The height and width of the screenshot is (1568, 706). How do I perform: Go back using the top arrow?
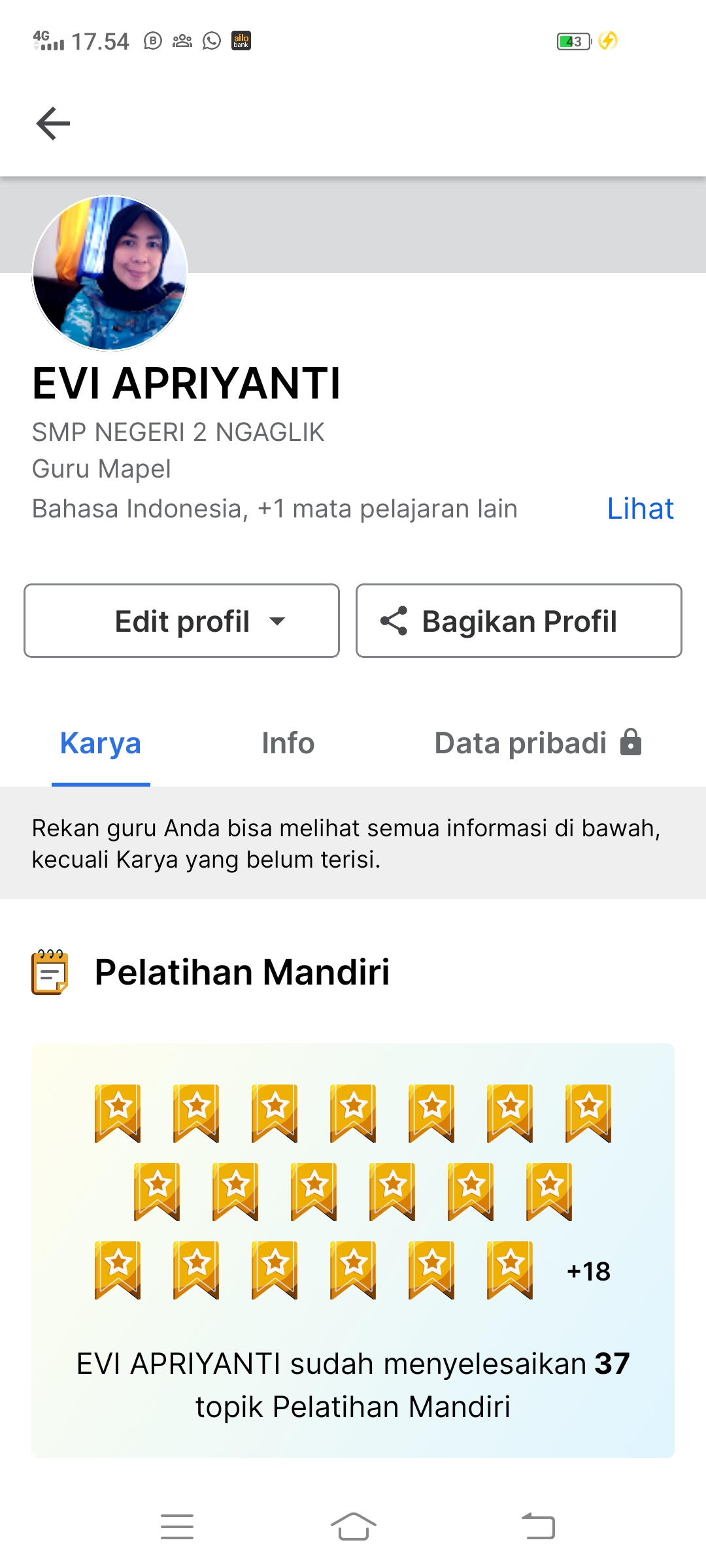tap(53, 123)
